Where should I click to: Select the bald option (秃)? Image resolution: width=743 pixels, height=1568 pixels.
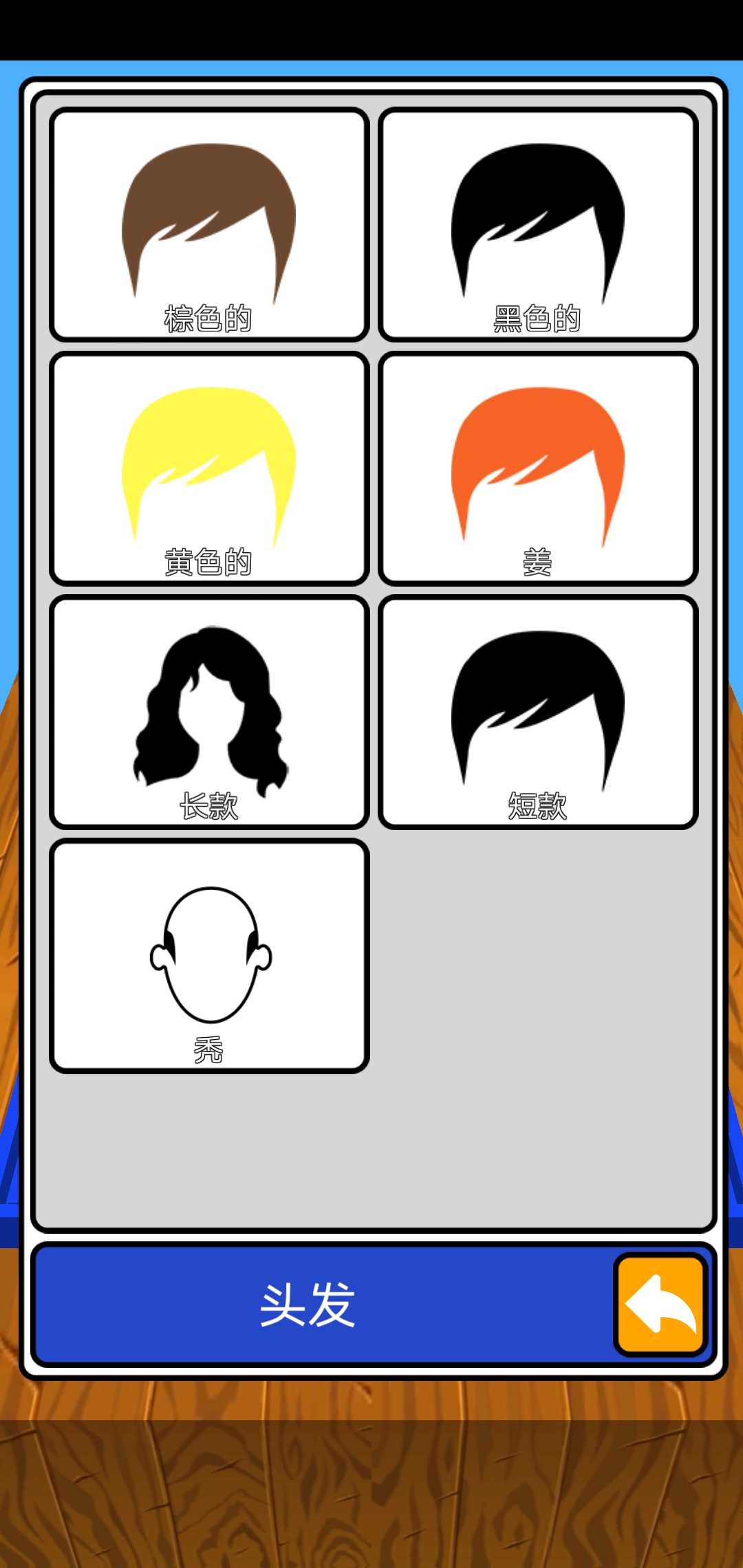209,956
